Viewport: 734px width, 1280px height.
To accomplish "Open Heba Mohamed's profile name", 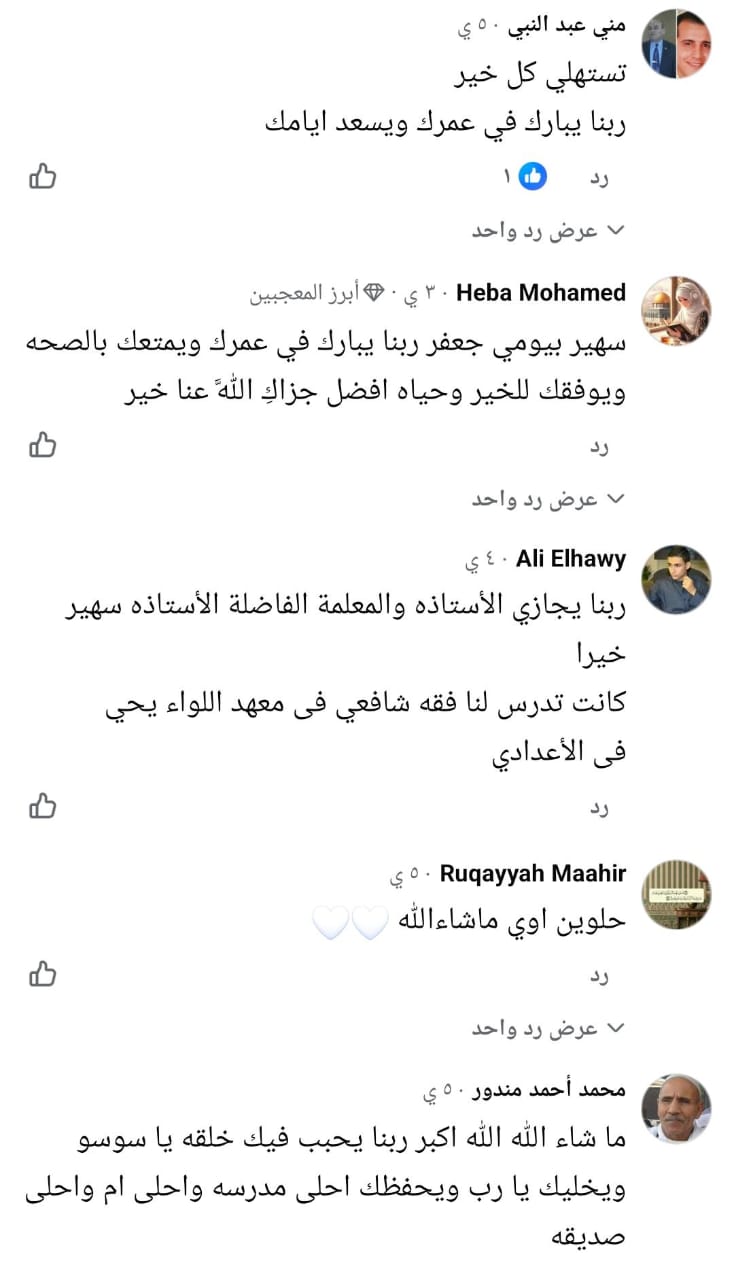I will click(x=540, y=292).
